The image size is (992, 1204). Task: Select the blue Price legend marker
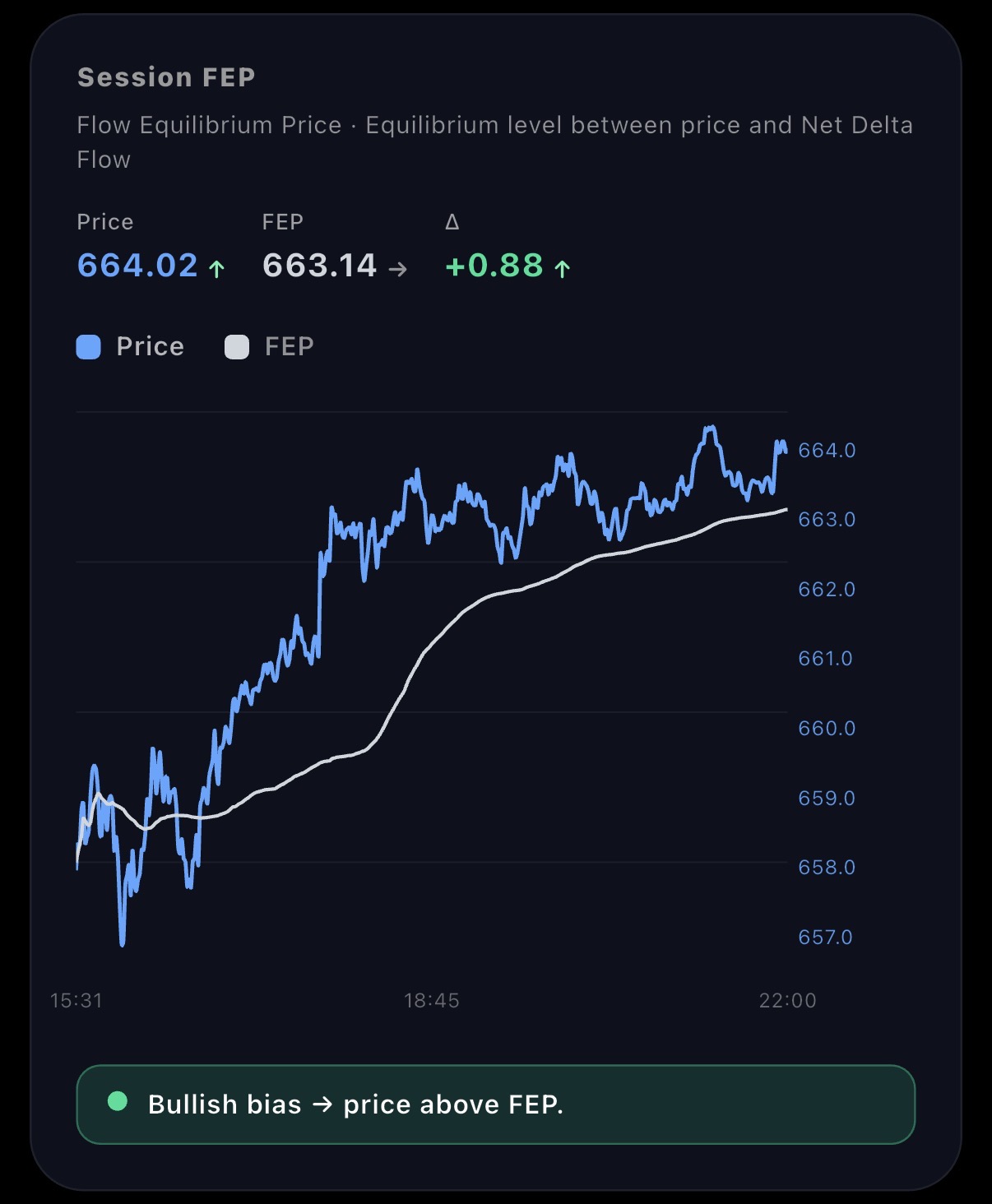coord(89,346)
